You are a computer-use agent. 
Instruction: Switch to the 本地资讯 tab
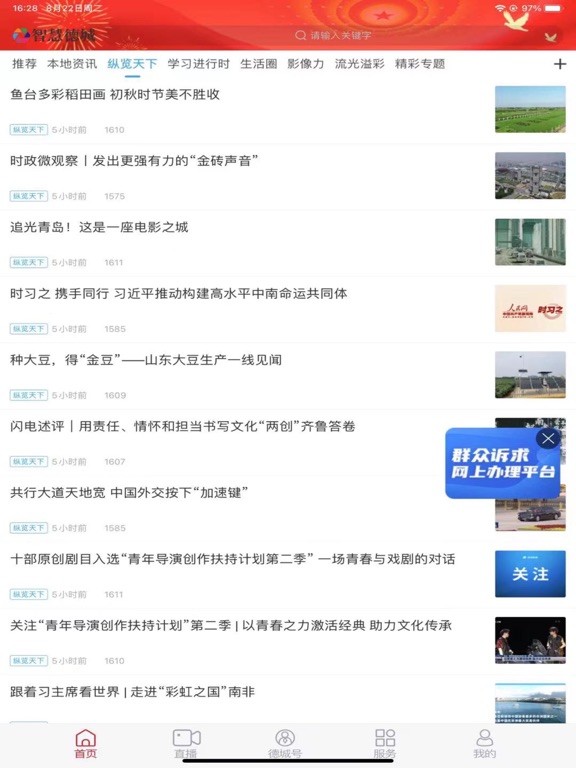(72, 64)
